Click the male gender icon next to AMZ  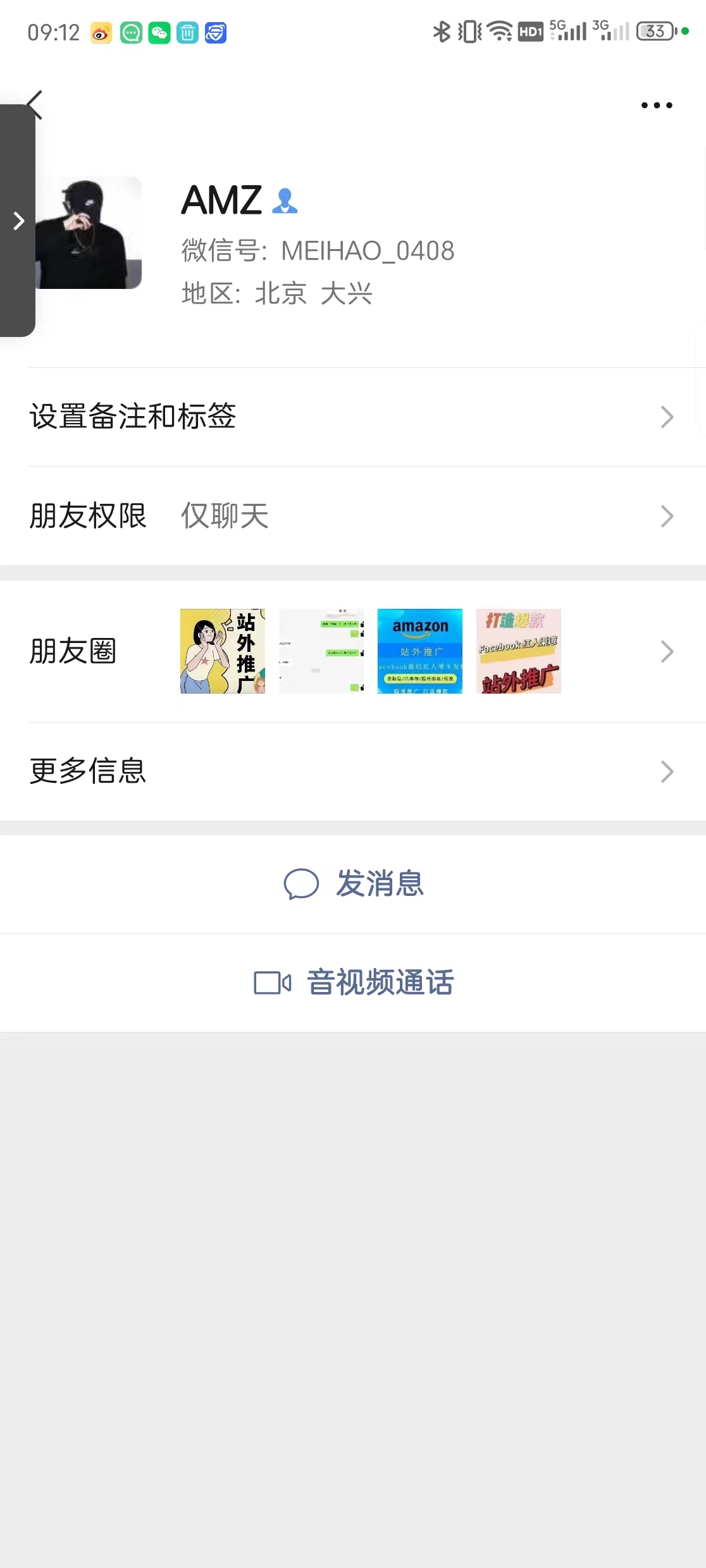point(285,201)
